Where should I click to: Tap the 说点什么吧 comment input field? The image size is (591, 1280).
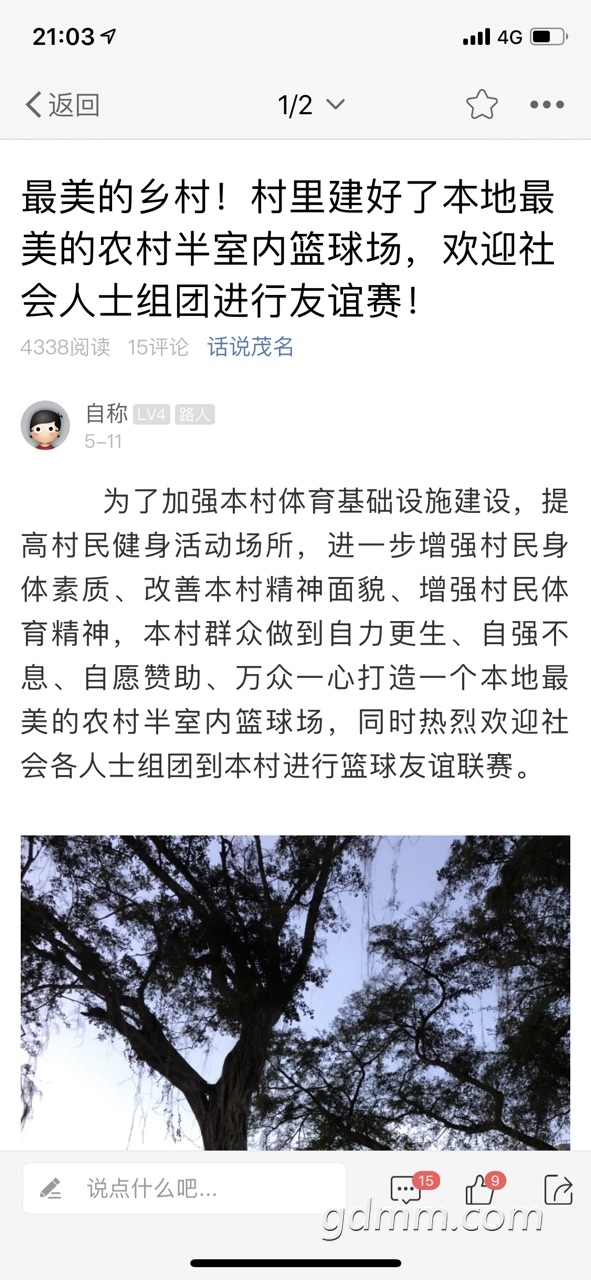point(184,1189)
